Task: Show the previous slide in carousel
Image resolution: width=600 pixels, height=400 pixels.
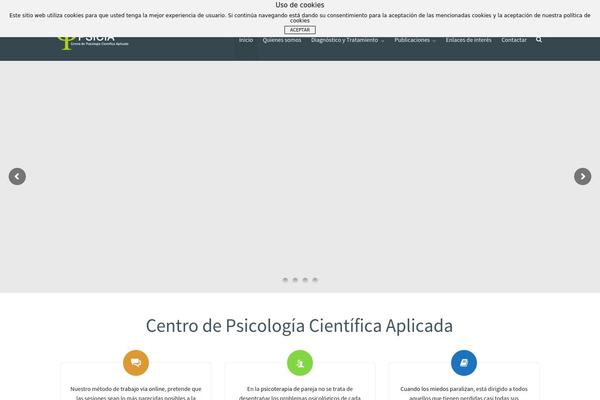Action: coord(17,176)
